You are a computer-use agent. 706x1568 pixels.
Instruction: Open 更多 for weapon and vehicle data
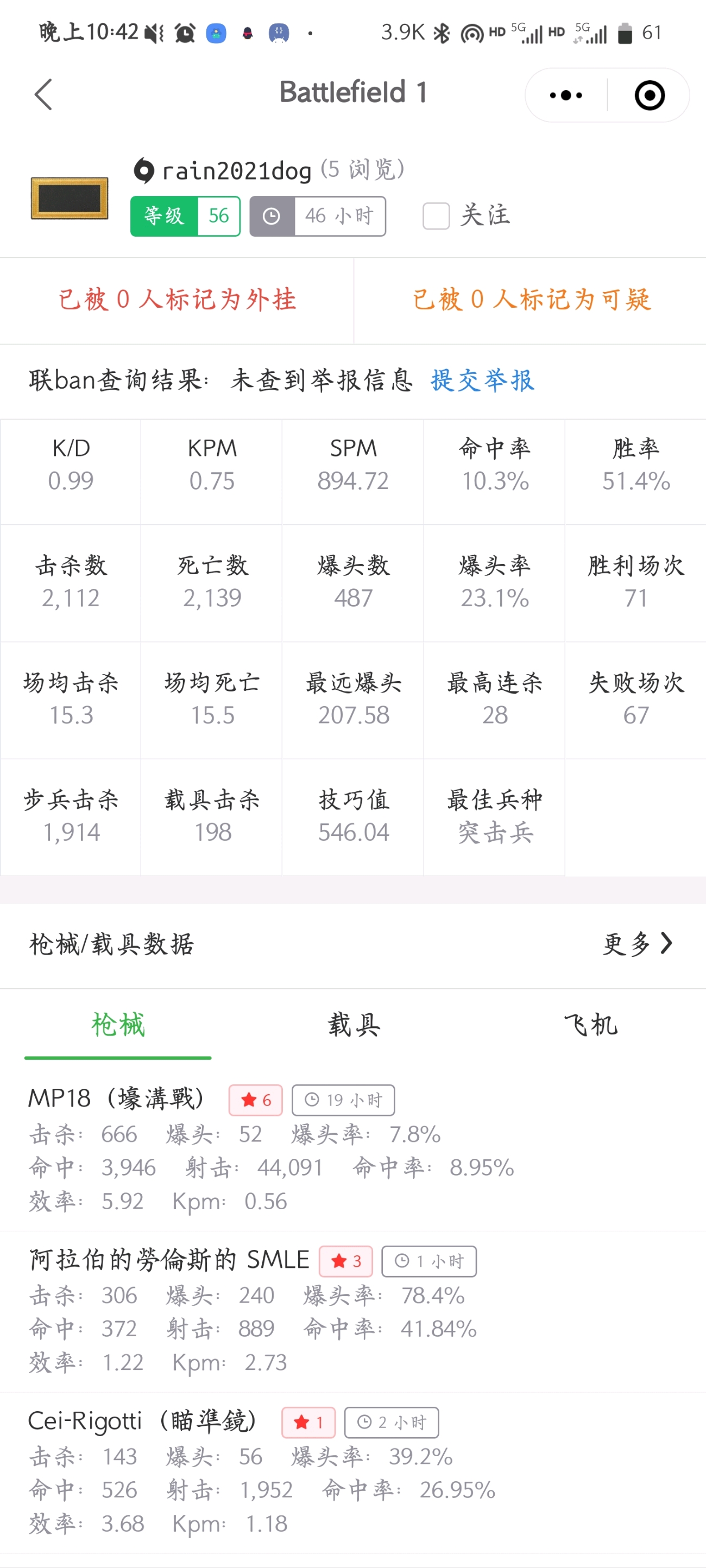(638, 944)
